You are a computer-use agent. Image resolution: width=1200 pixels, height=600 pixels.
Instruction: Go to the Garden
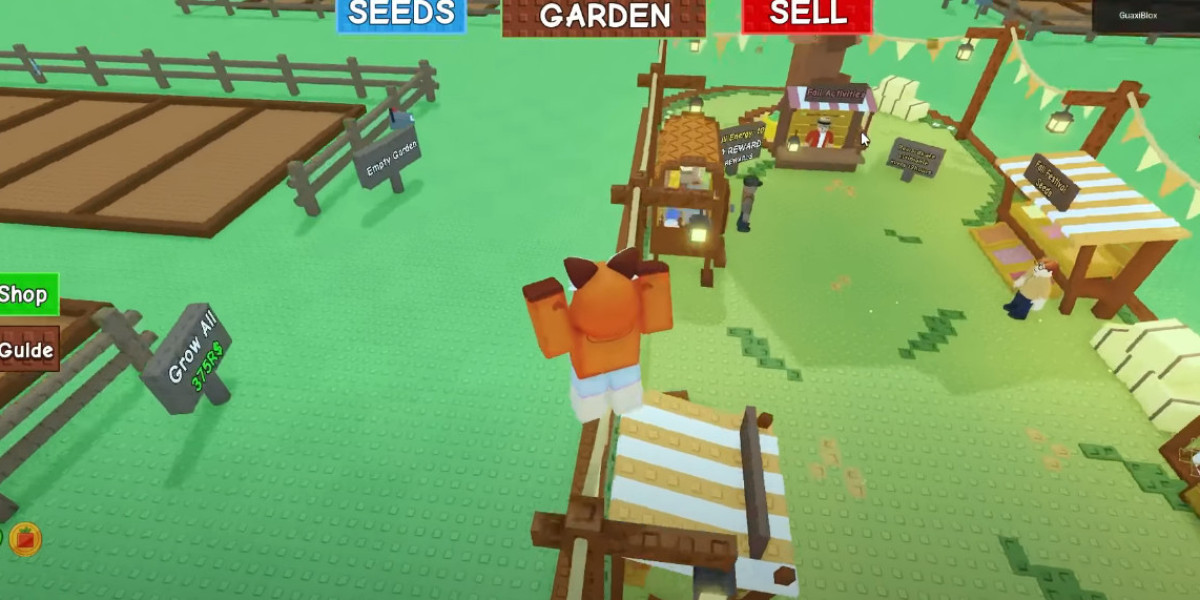(x=604, y=17)
